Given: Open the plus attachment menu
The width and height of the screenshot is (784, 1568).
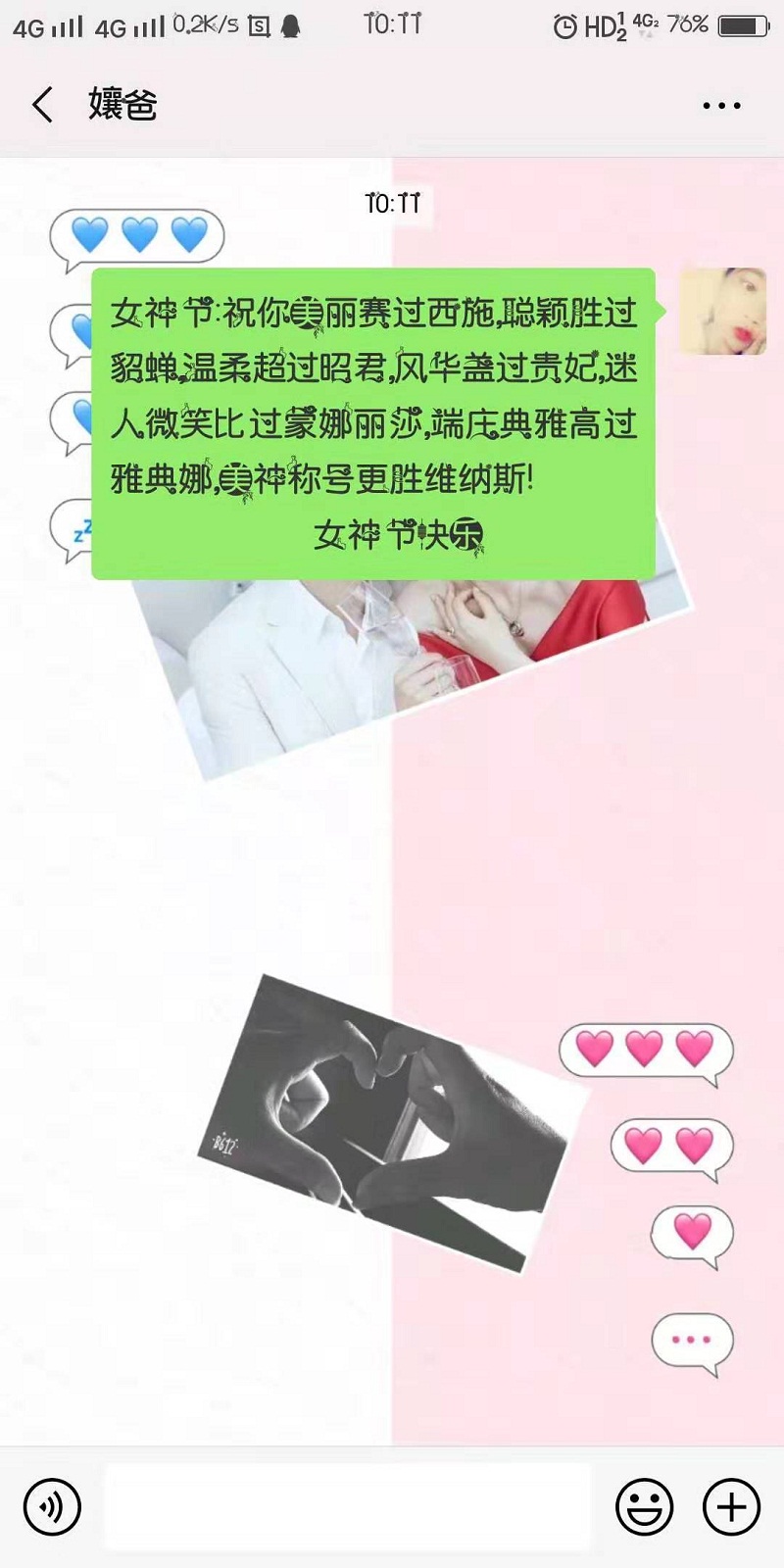Looking at the screenshot, I should [731, 1506].
